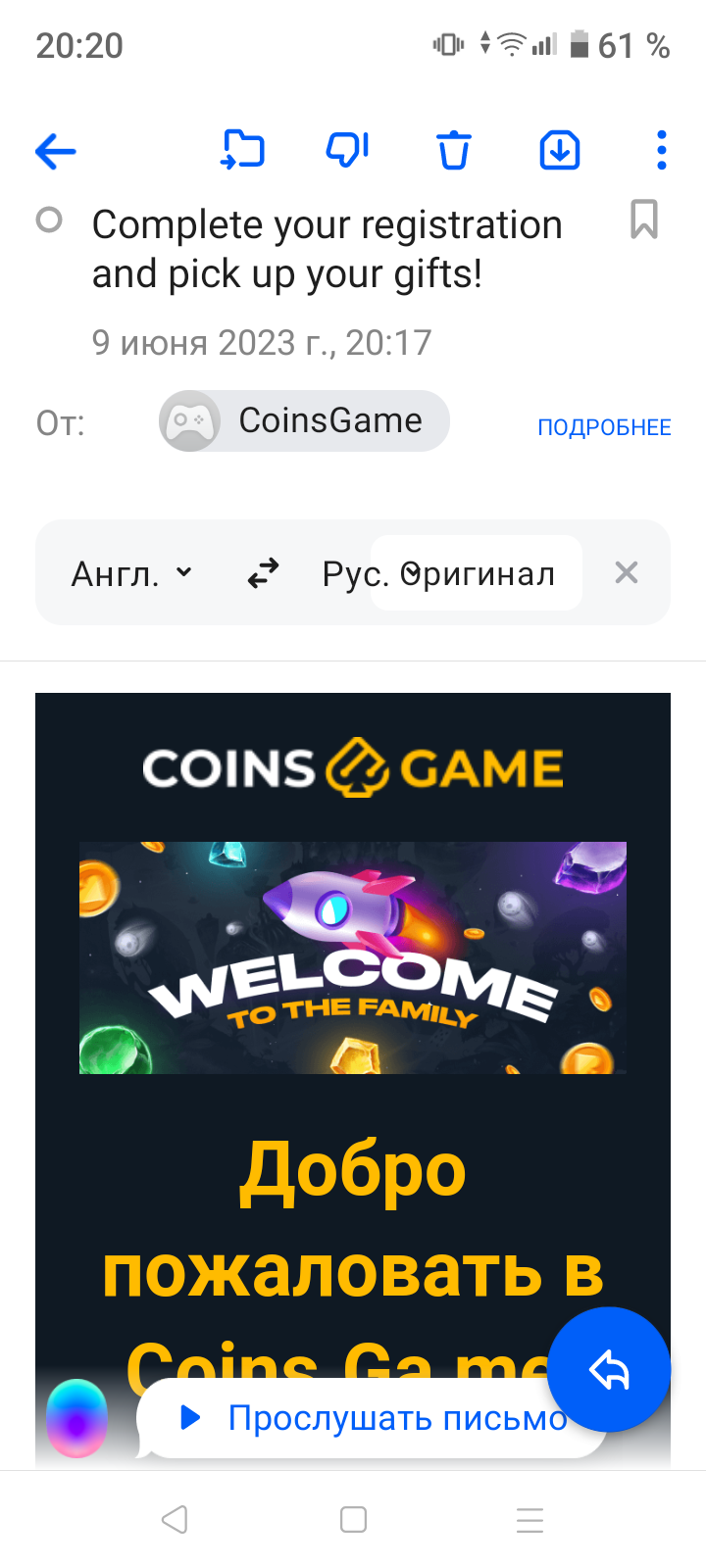706x1568 pixels.
Task: Open the overflow menu
Action: click(x=662, y=151)
